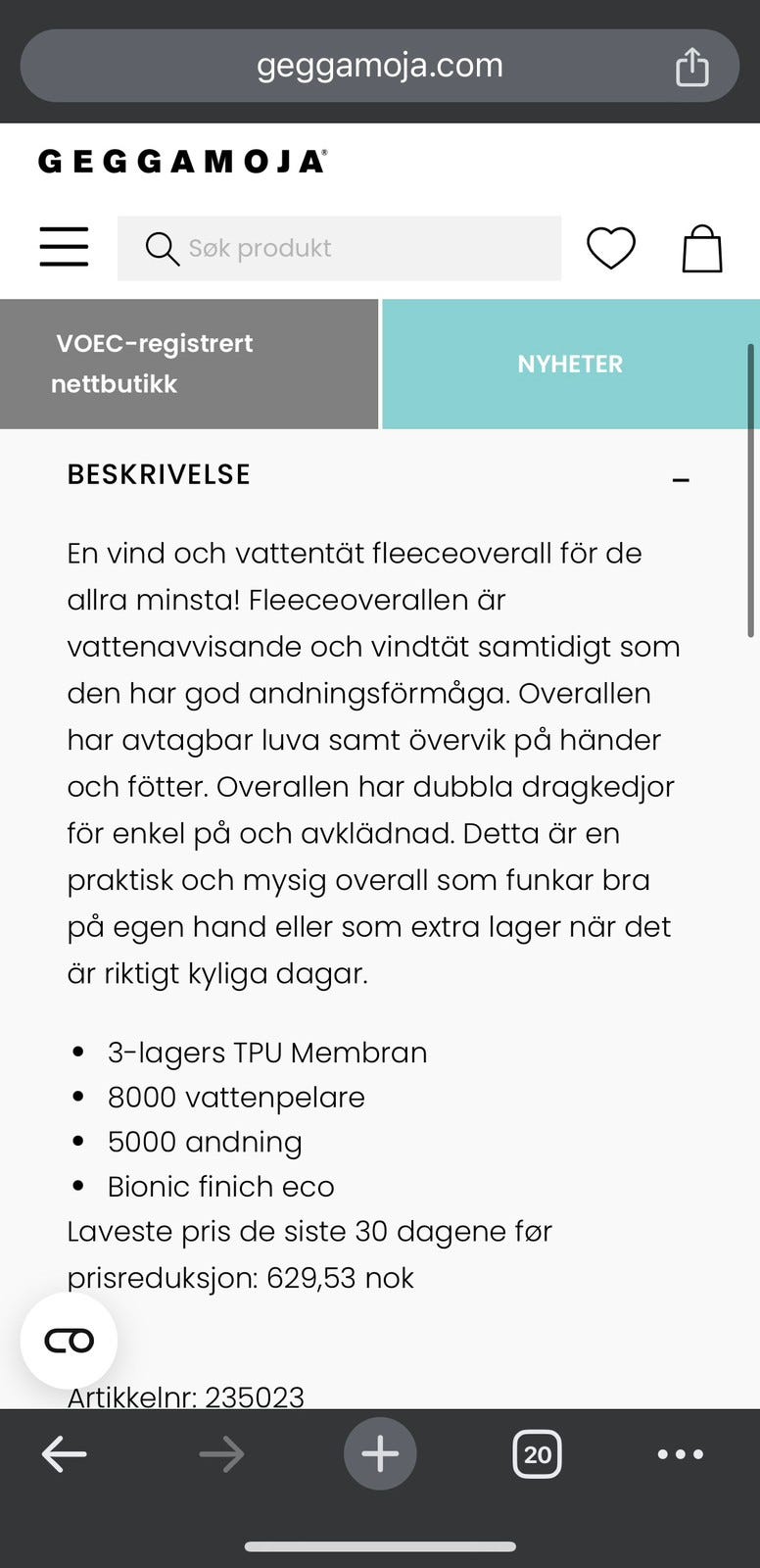
Task: Open the wishlist heart icon
Action: point(612,248)
